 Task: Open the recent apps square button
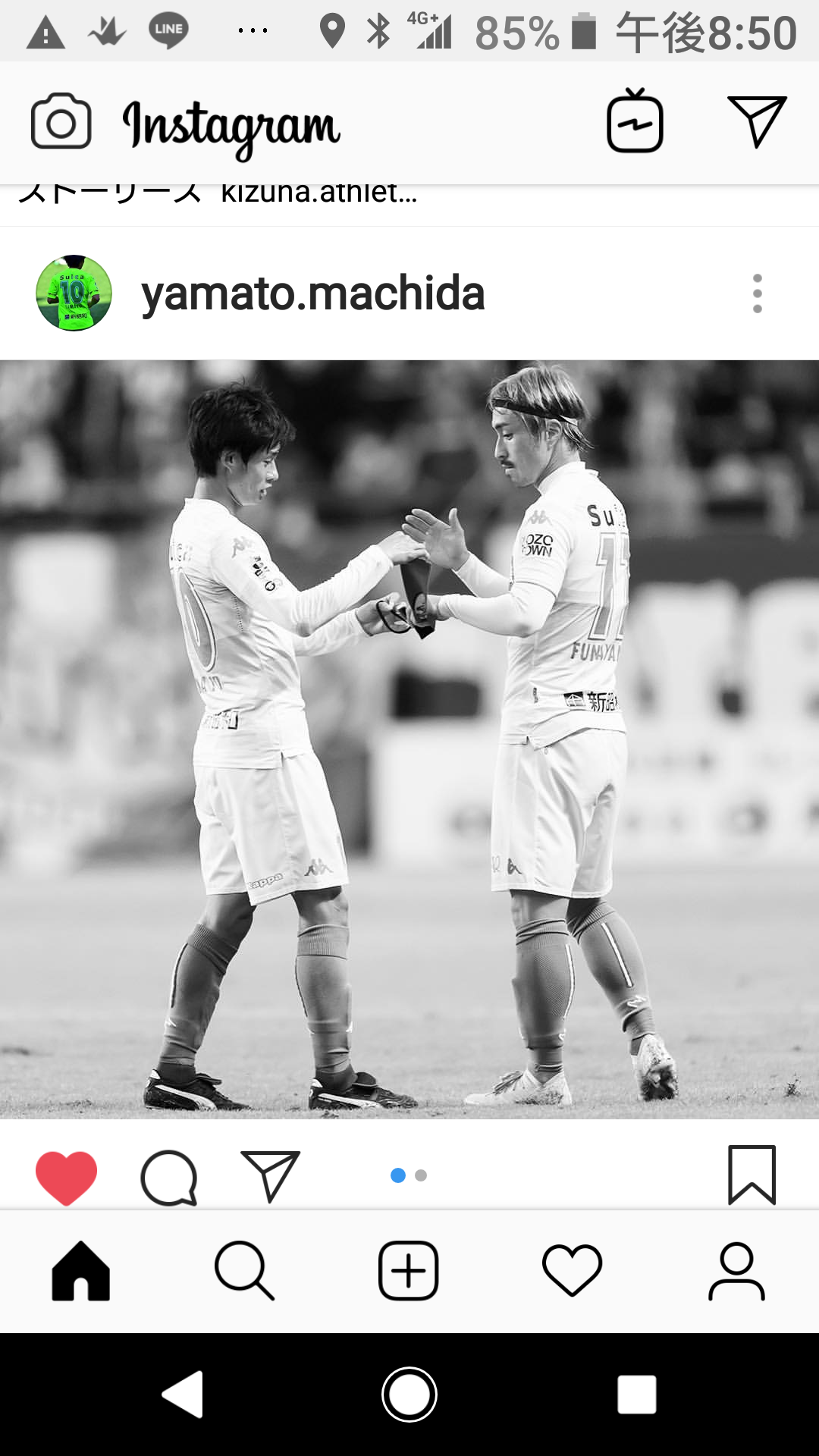click(x=636, y=1394)
